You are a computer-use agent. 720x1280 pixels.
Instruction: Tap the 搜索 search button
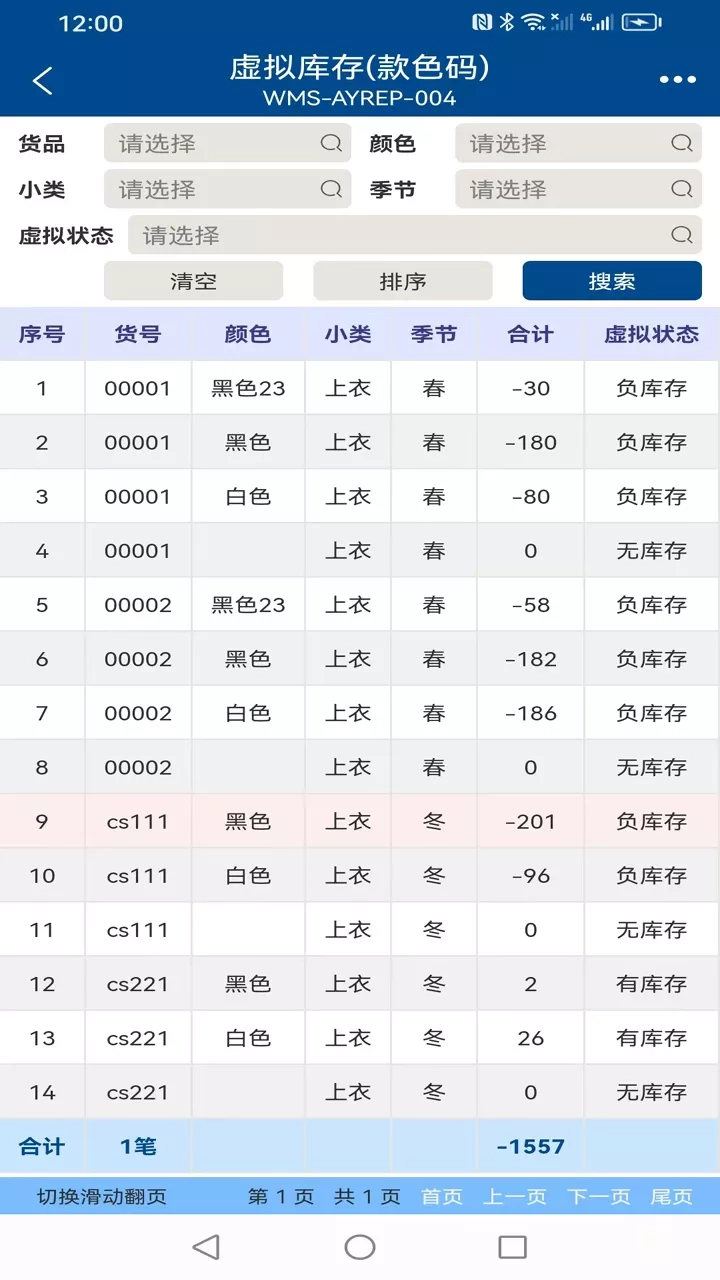612,281
